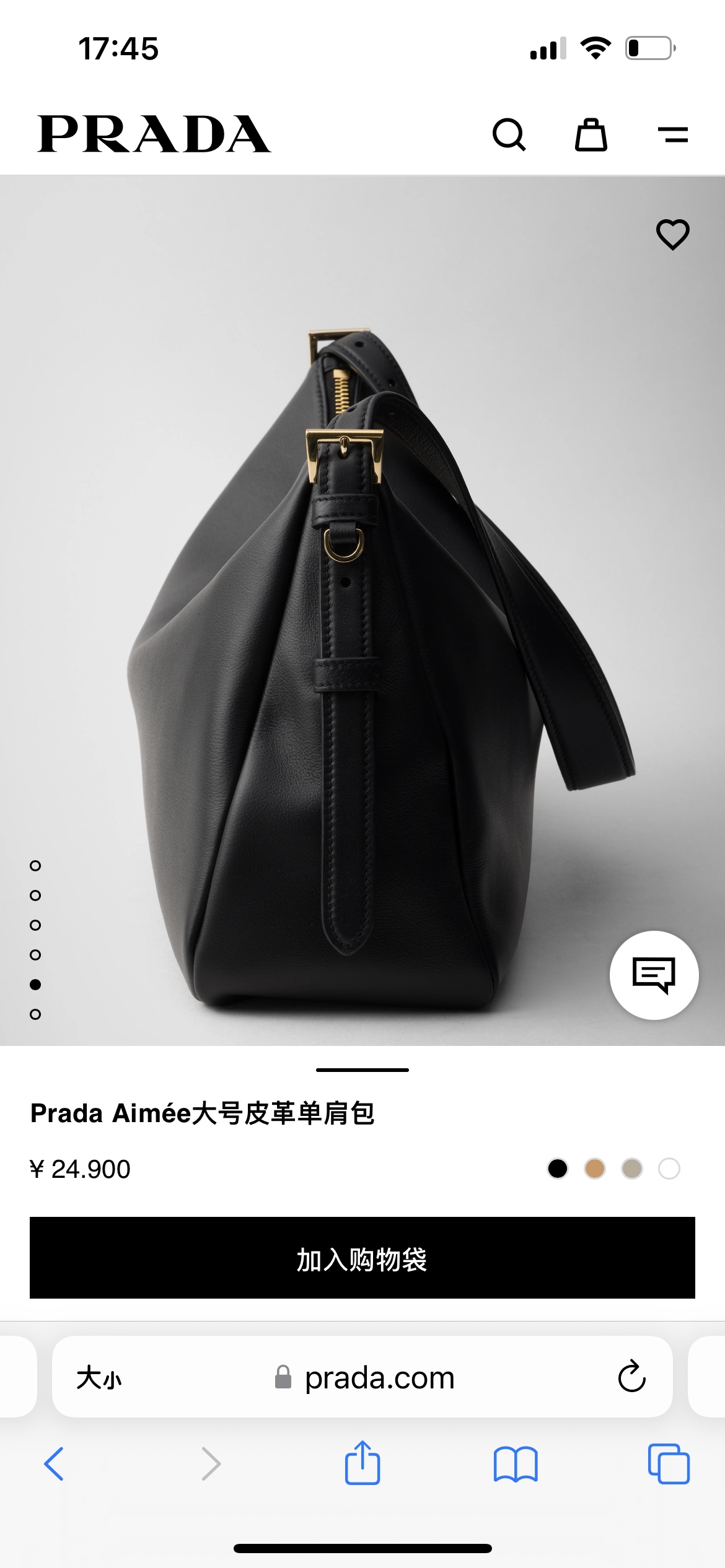The image size is (725, 1568).
Task: Tap 加入购物袋 button
Action: [362, 1258]
